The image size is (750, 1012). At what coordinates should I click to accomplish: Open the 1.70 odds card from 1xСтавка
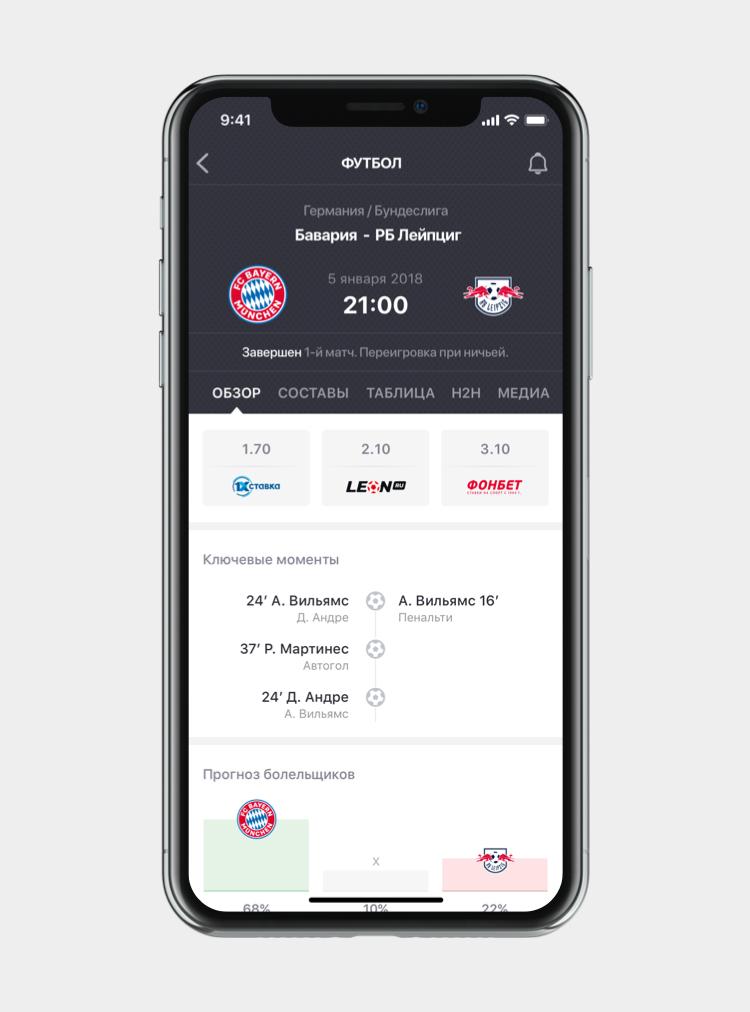[256, 468]
